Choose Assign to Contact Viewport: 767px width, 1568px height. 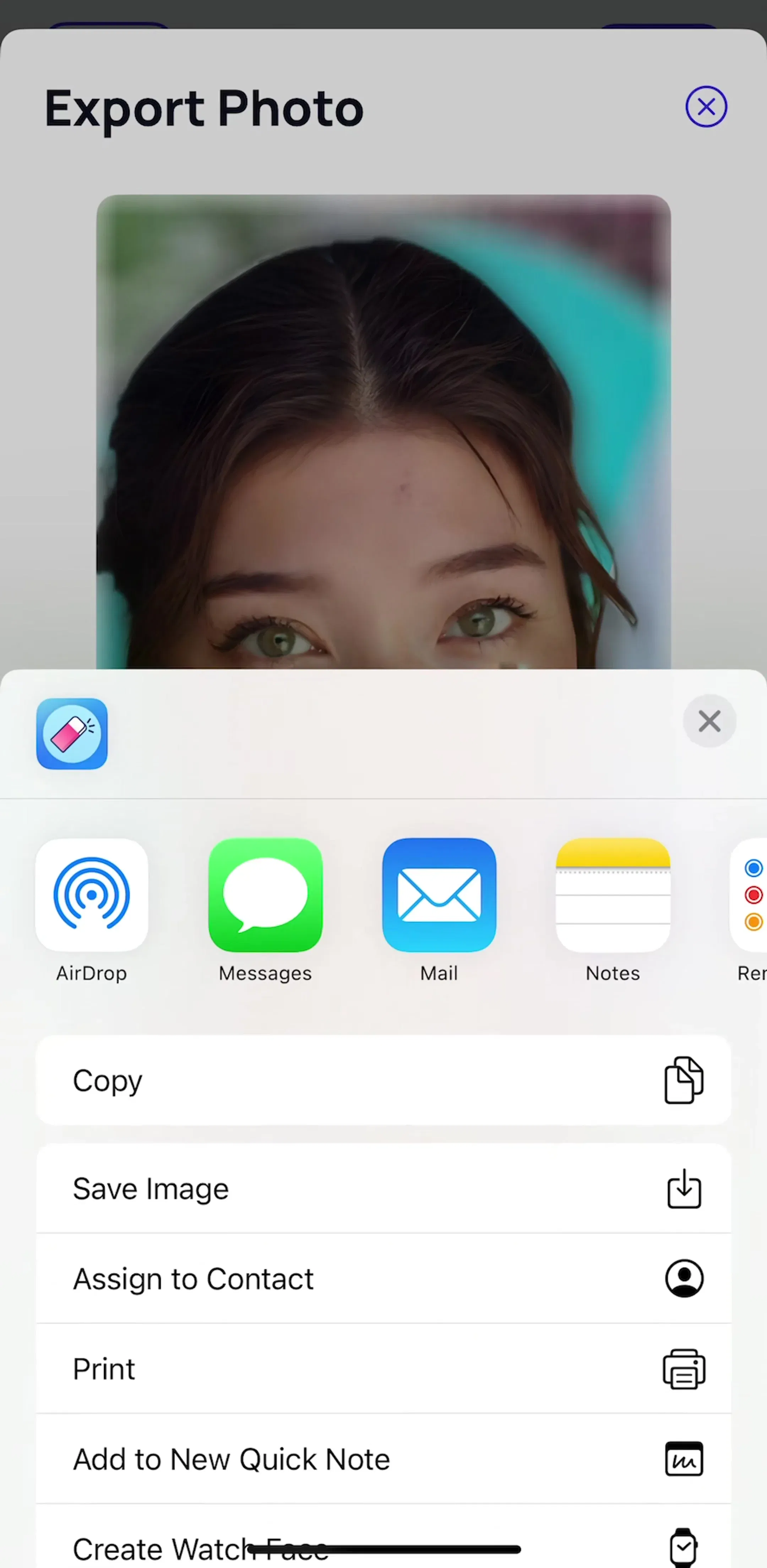[383, 1278]
